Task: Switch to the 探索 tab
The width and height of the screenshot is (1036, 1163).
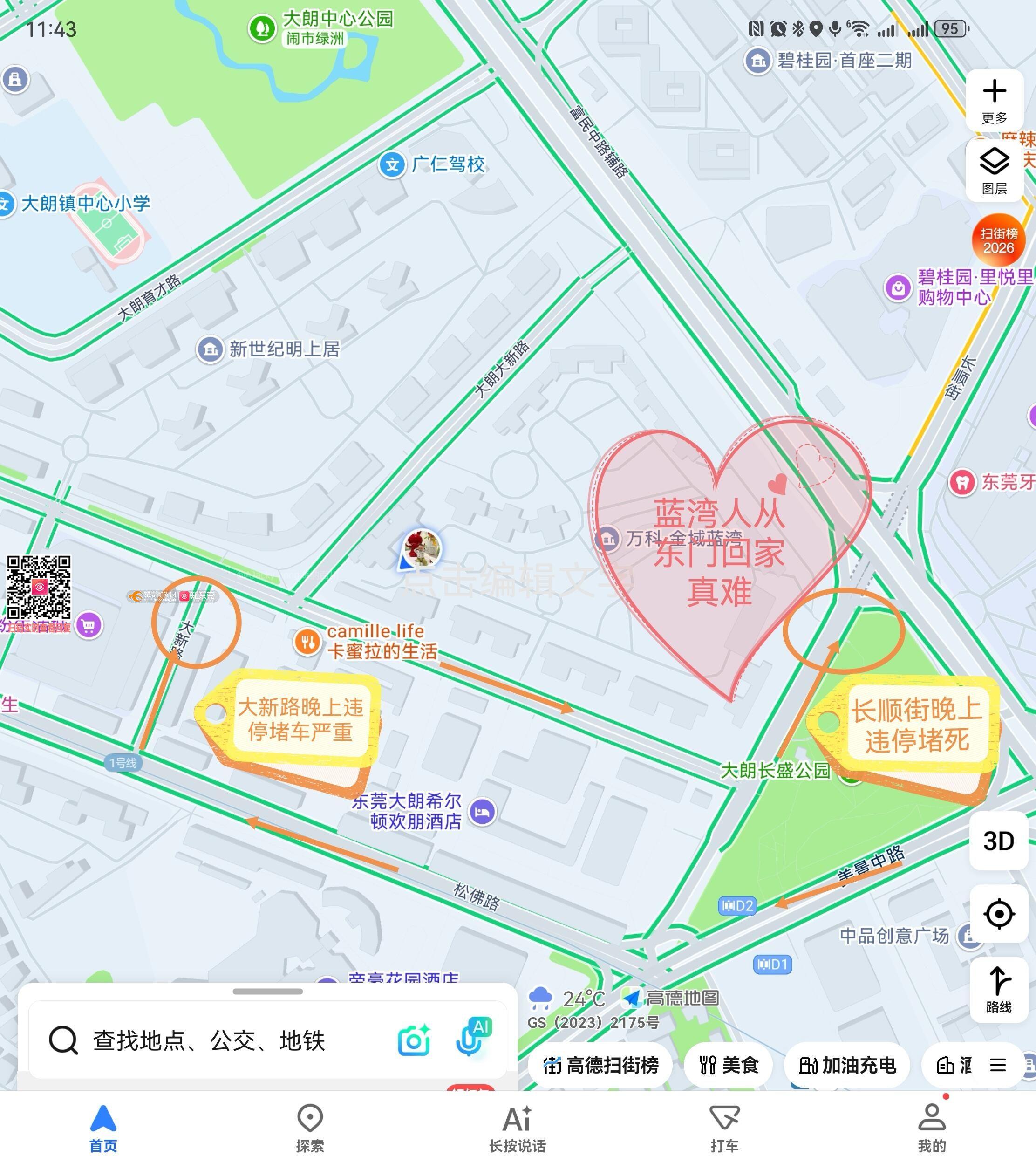Action: (x=310, y=1128)
